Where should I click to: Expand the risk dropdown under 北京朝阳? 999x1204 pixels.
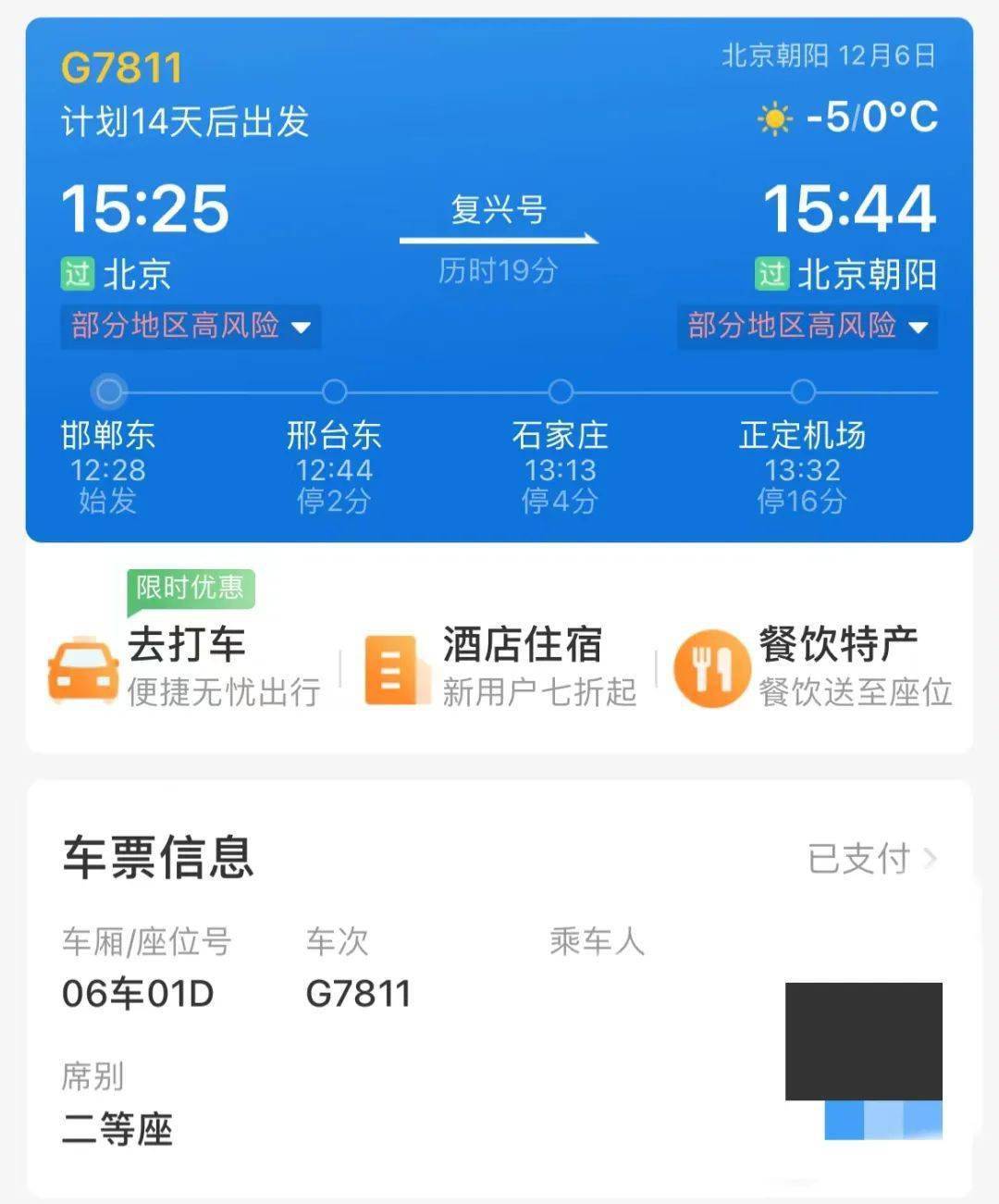(807, 327)
